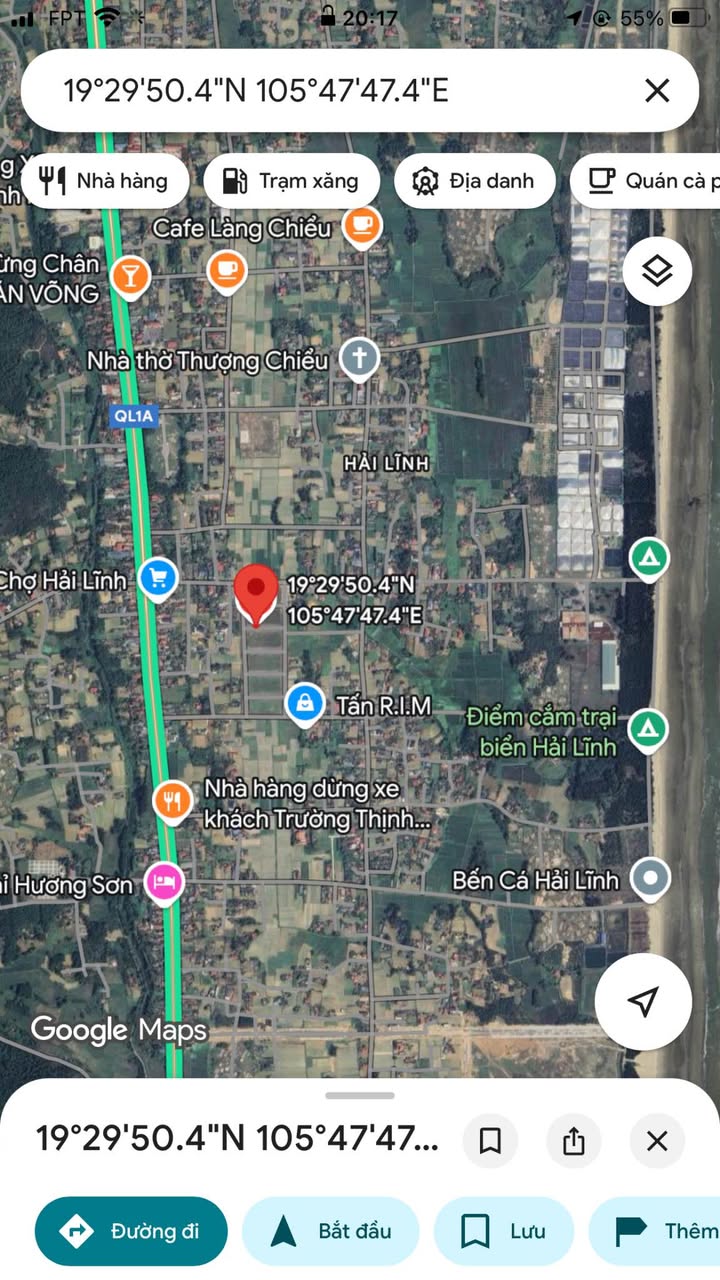This screenshot has width=720, height=1280.
Task: Open the Tấn R.I.M shop marker
Action: [x=304, y=704]
